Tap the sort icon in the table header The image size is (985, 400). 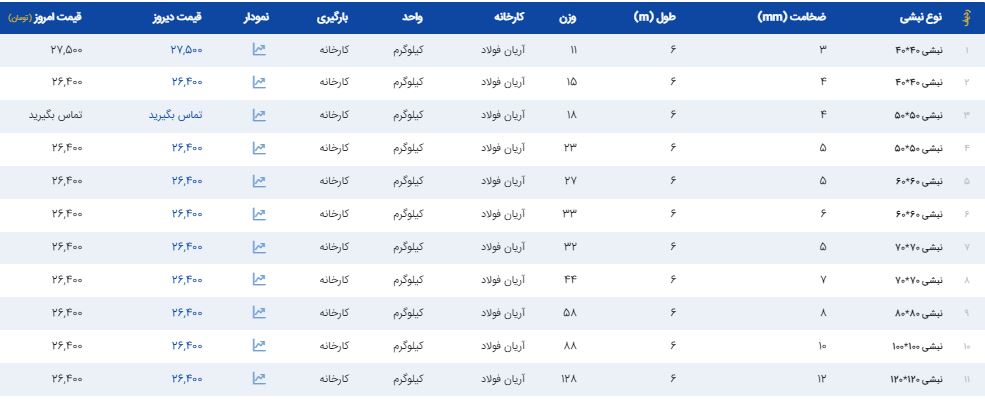click(965, 17)
